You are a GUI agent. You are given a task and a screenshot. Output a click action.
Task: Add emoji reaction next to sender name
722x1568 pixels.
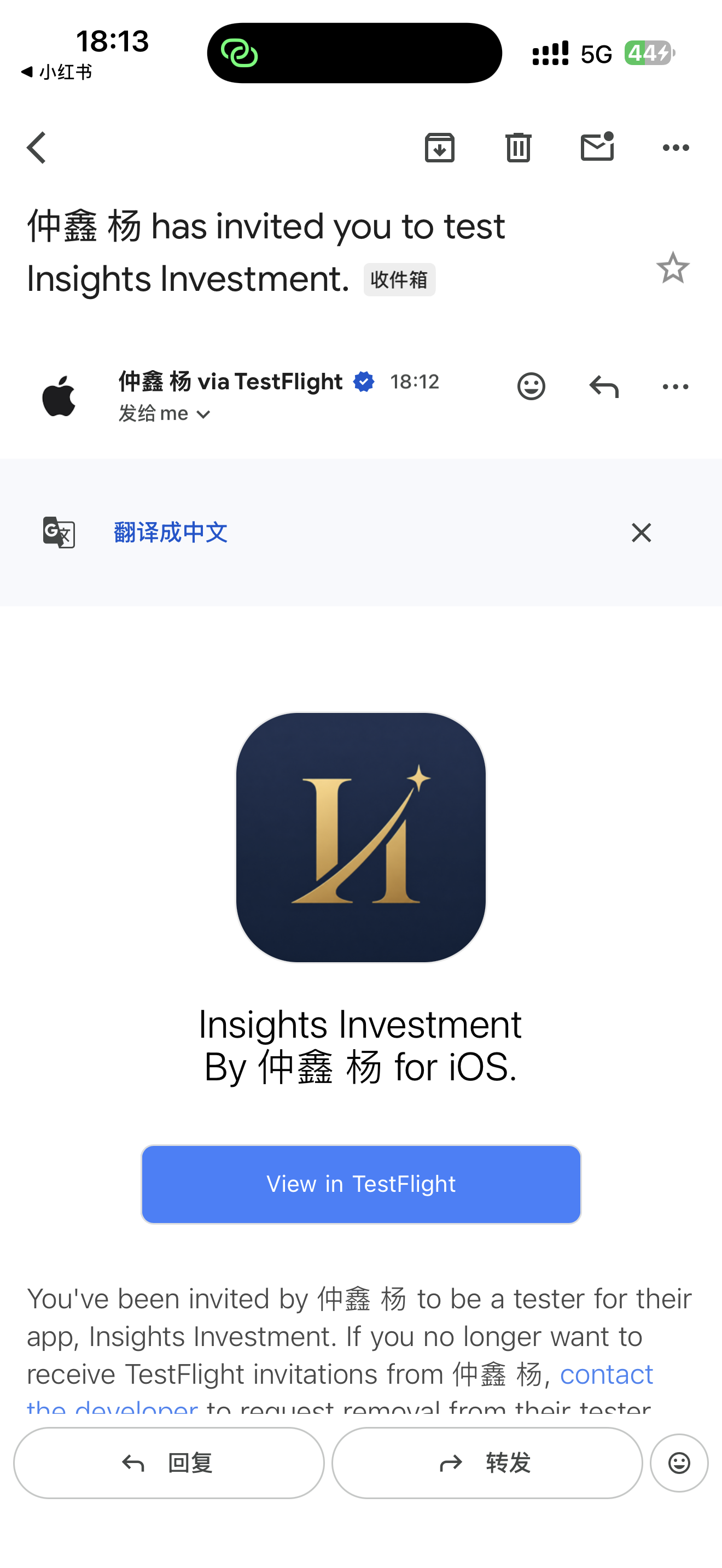[x=532, y=386]
